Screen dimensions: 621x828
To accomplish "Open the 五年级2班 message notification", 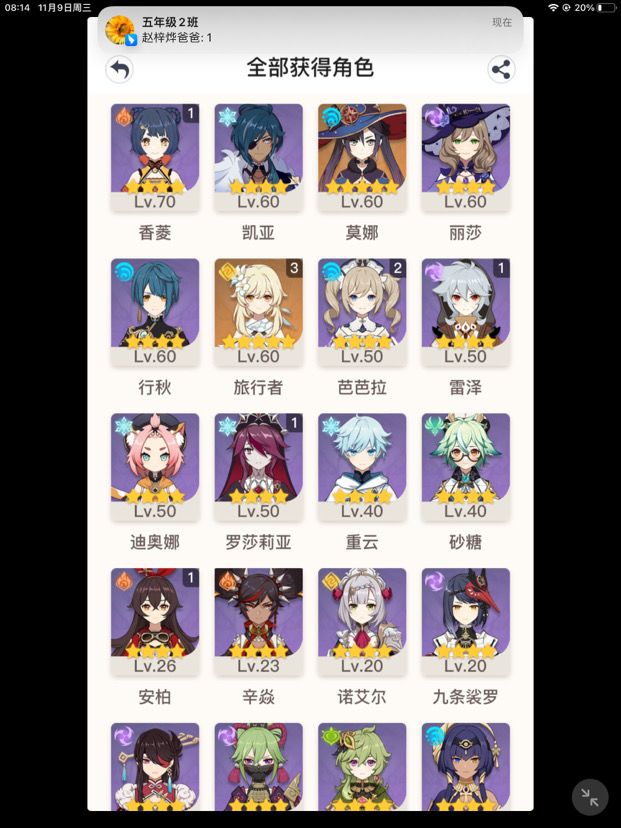I will (x=310, y=30).
